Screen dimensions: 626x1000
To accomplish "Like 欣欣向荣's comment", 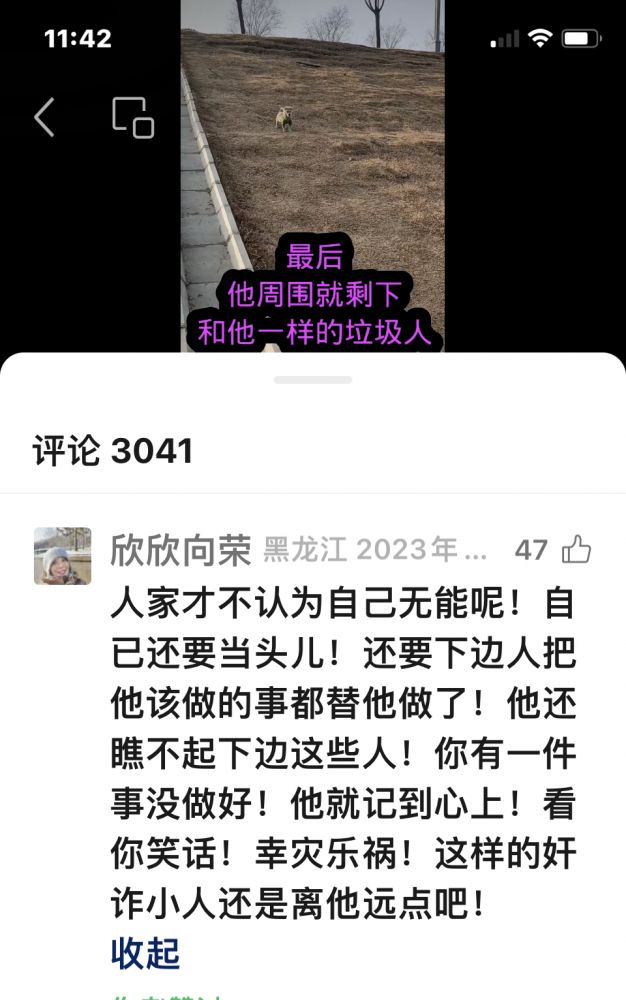I will point(576,549).
